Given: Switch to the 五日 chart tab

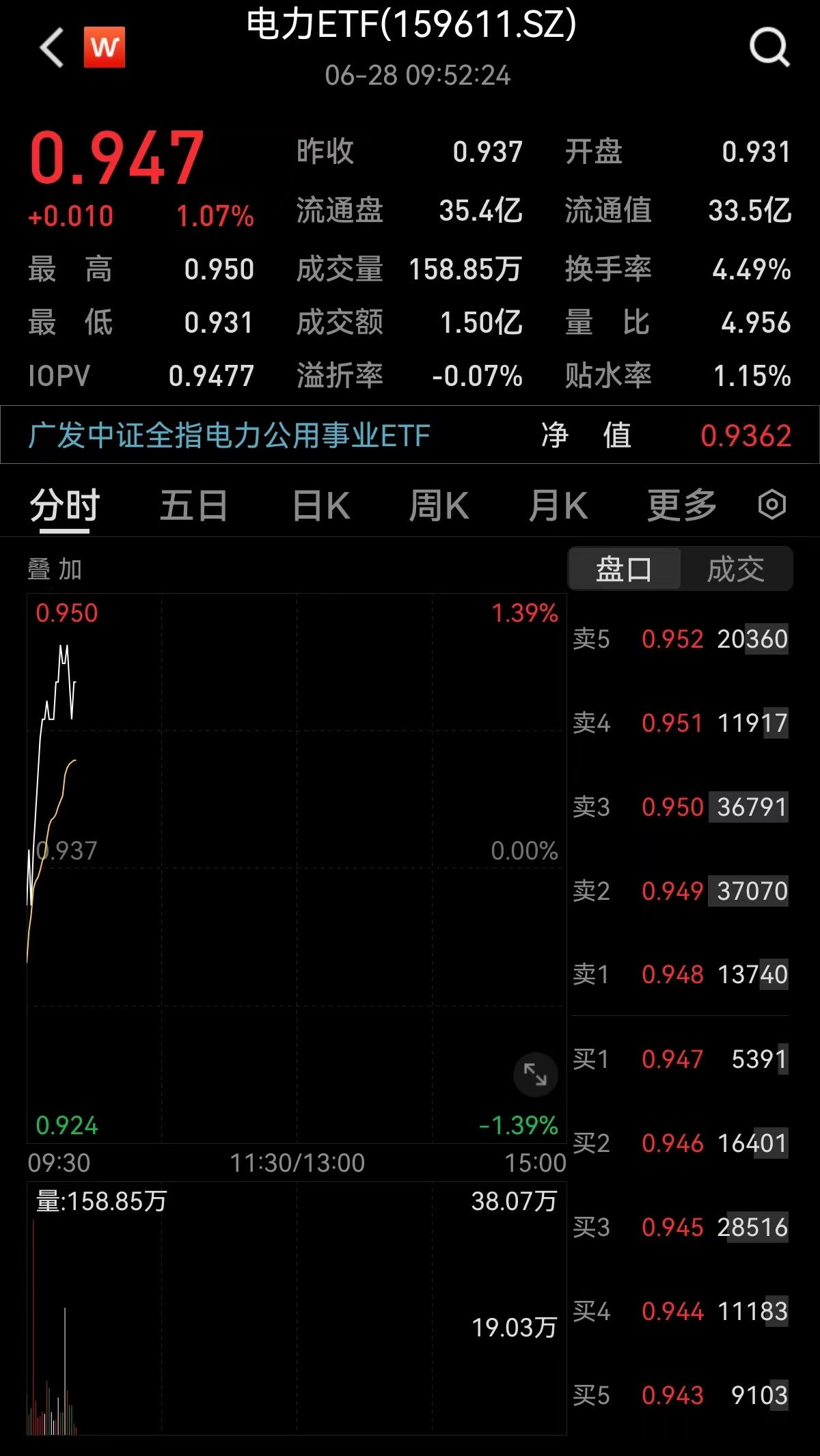Looking at the screenshot, I should click(x=193, y=506).
